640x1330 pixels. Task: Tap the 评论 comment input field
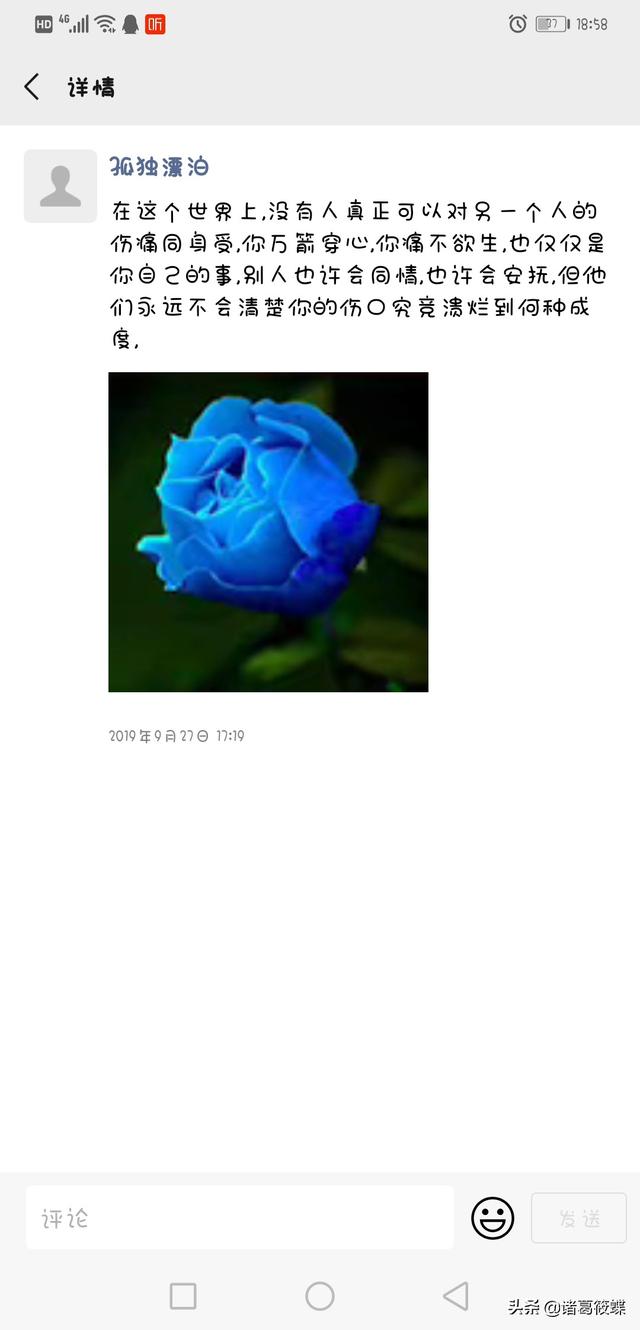240,1218
